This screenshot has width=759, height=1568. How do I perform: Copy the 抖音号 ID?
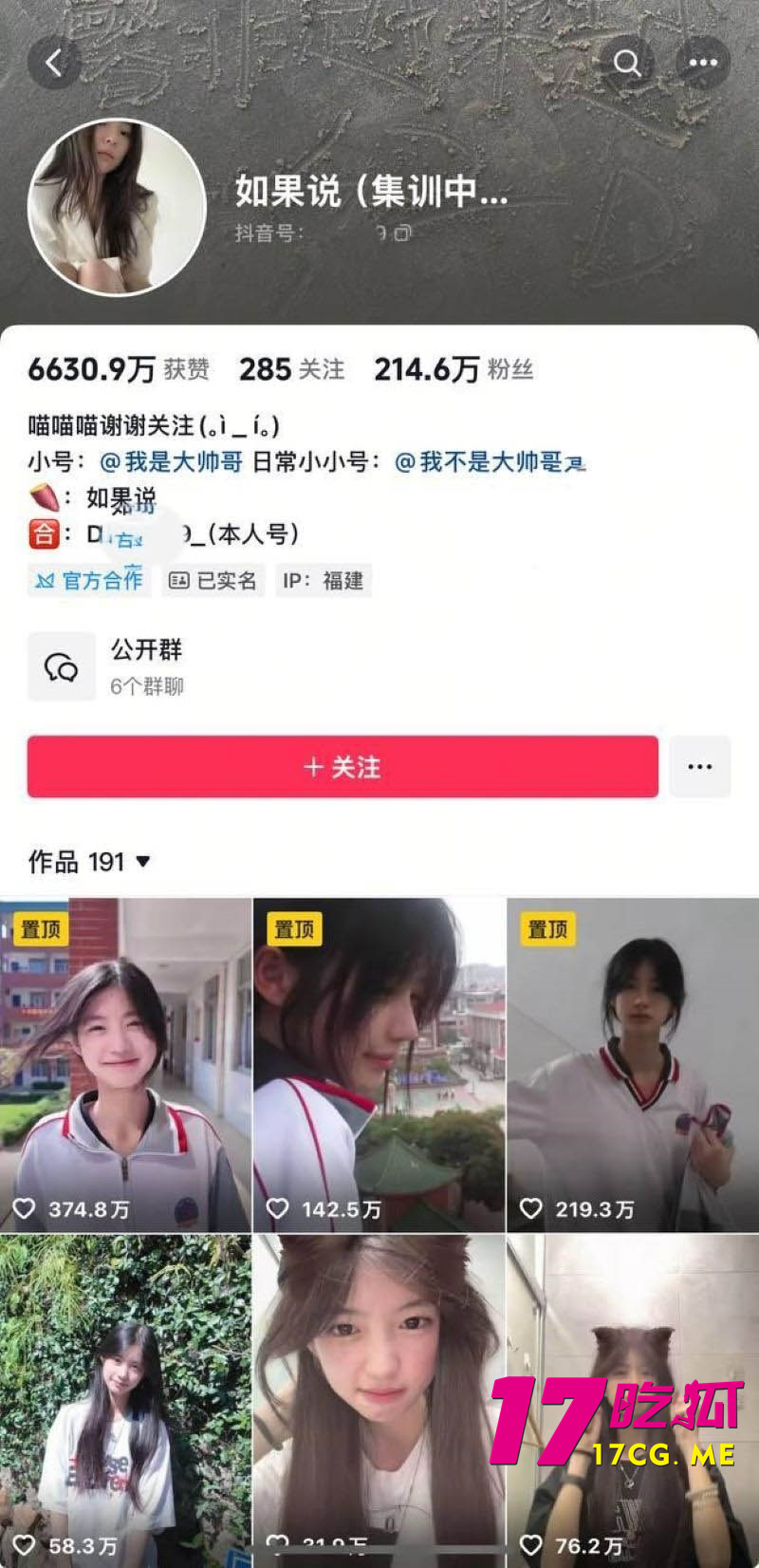pyautogui.click(x=402, y=233)
